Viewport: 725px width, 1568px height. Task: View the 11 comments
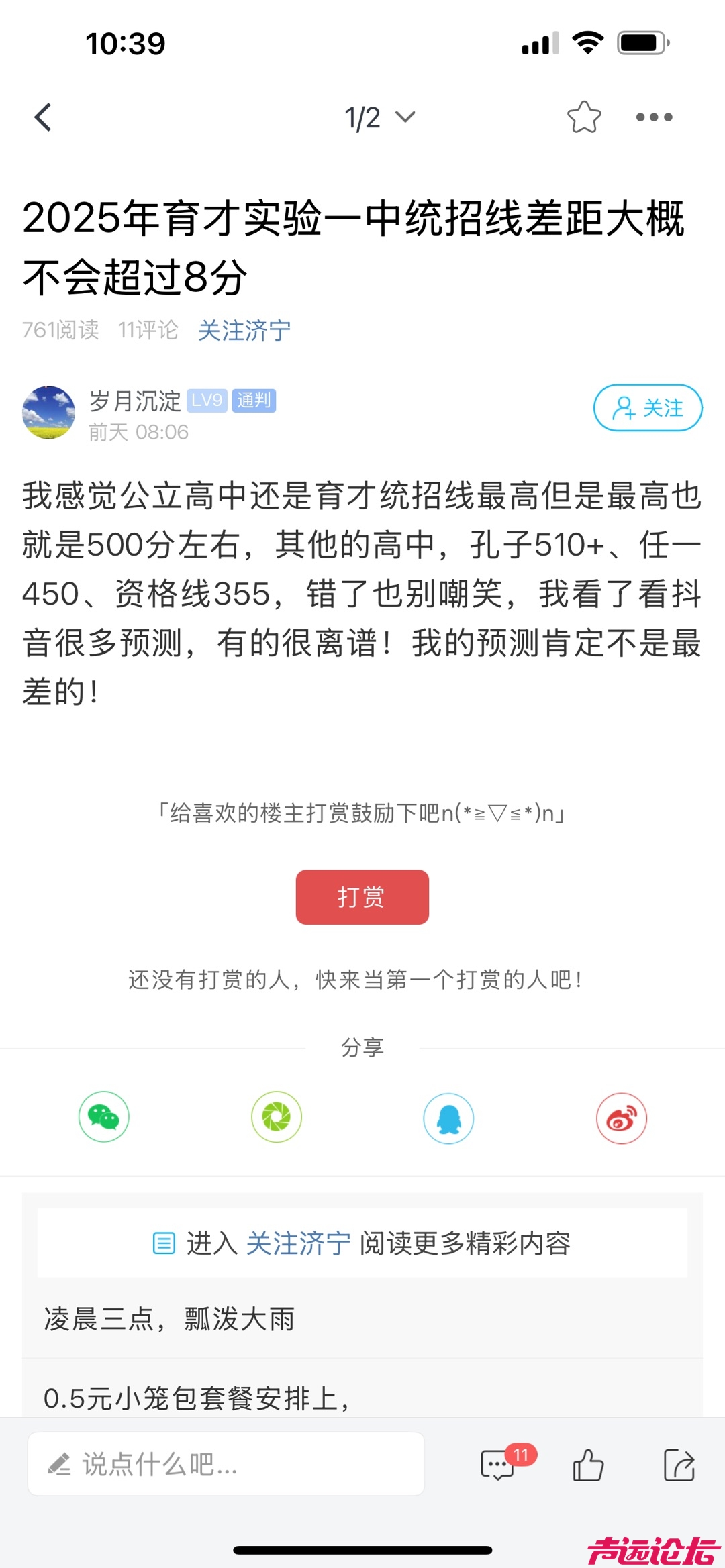pyautogui.click(x=499, y=1464)
